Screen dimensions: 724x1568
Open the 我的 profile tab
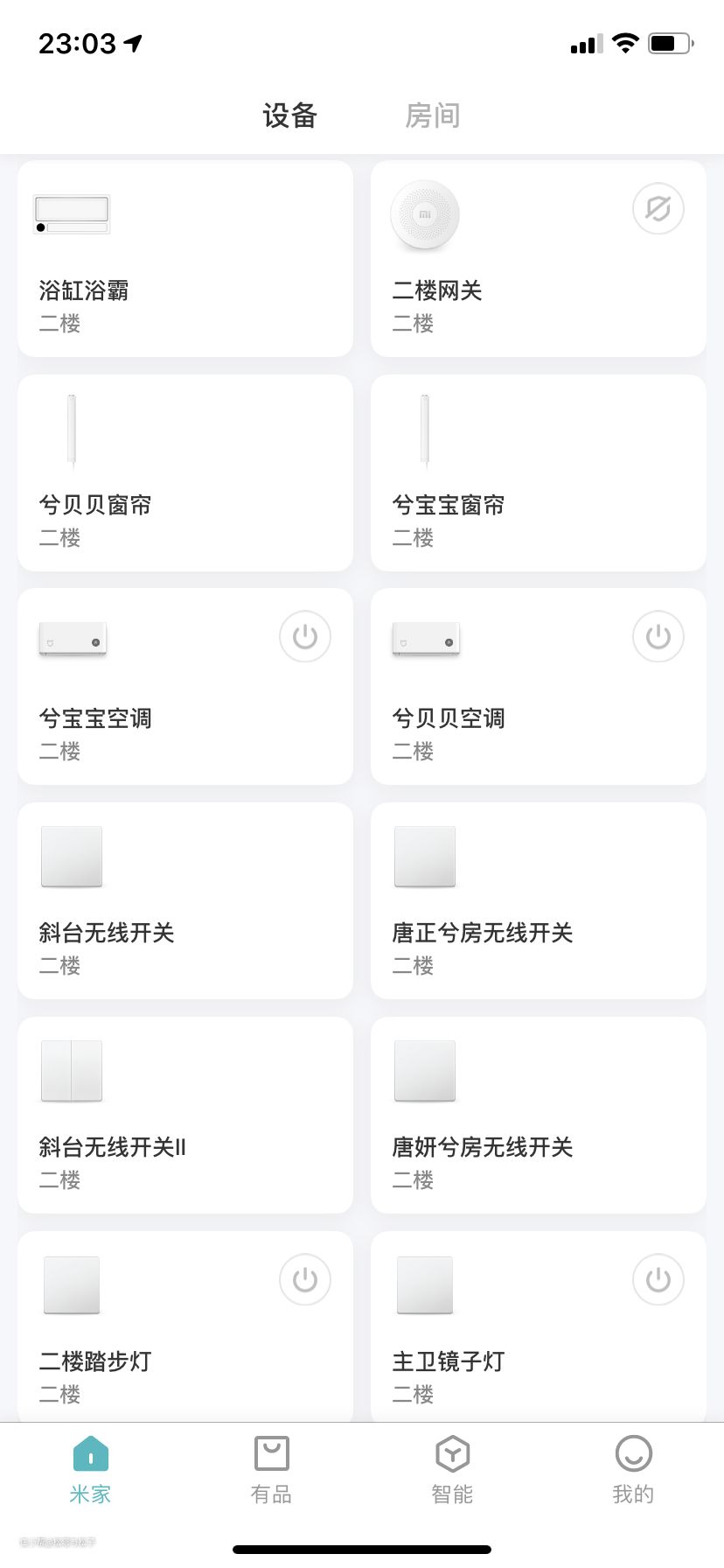click(633, 1470)
